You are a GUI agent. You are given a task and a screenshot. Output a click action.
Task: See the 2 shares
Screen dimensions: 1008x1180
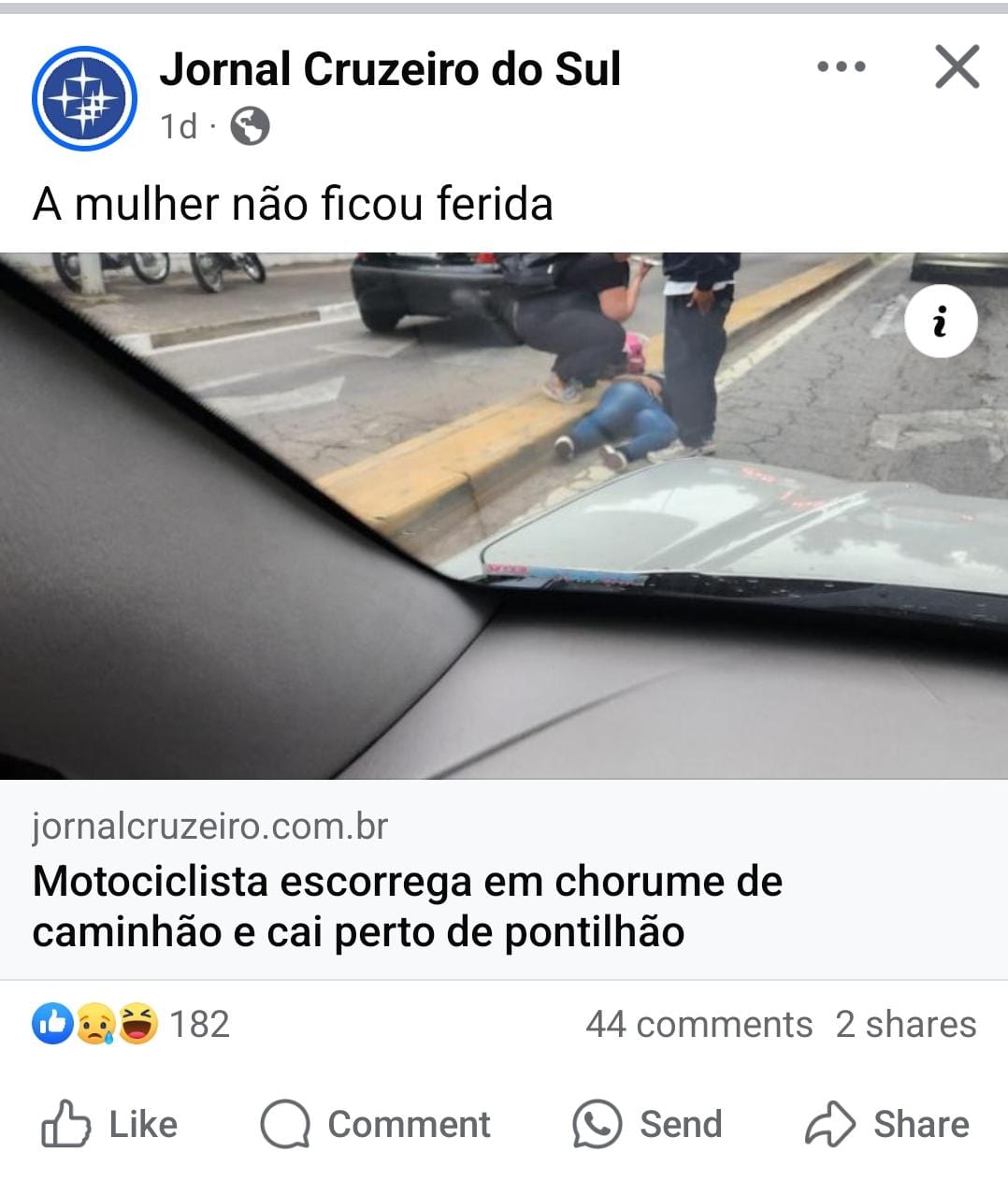[905, 1024]
